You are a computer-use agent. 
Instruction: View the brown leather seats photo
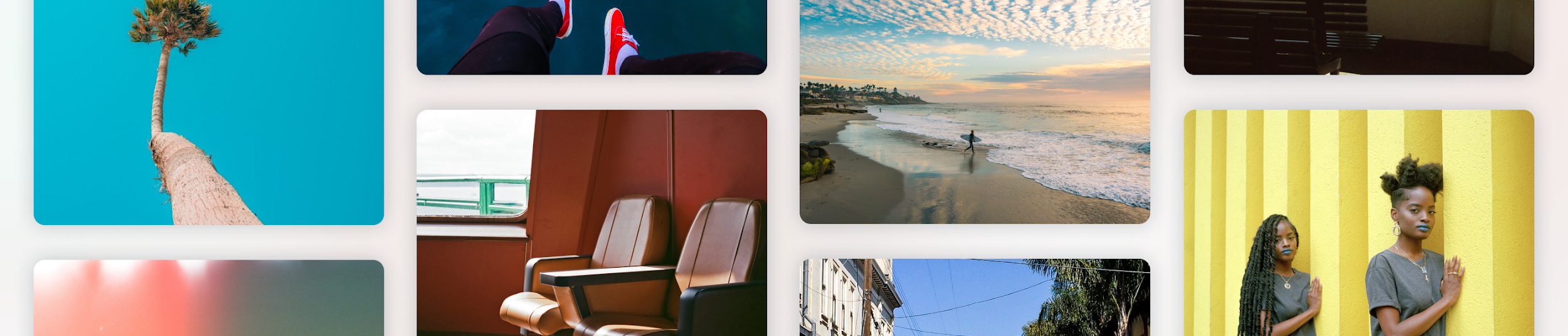tap(591, 223)
